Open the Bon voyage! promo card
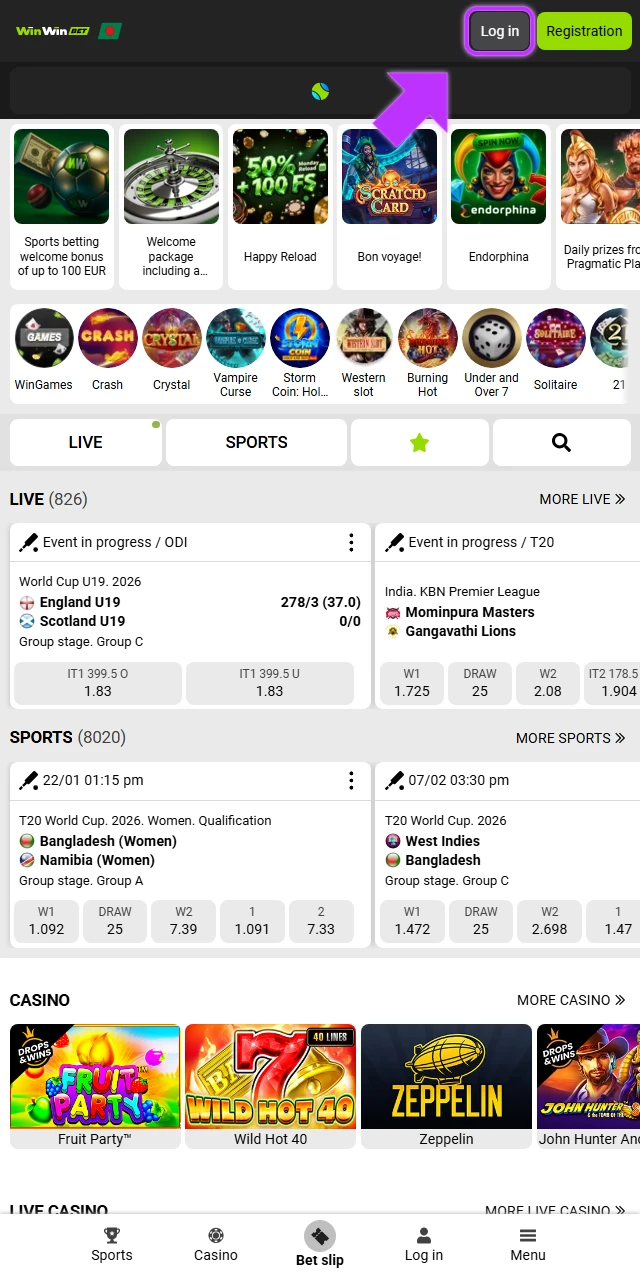This screenshot has height=1280, width=640. coord(389,206)
